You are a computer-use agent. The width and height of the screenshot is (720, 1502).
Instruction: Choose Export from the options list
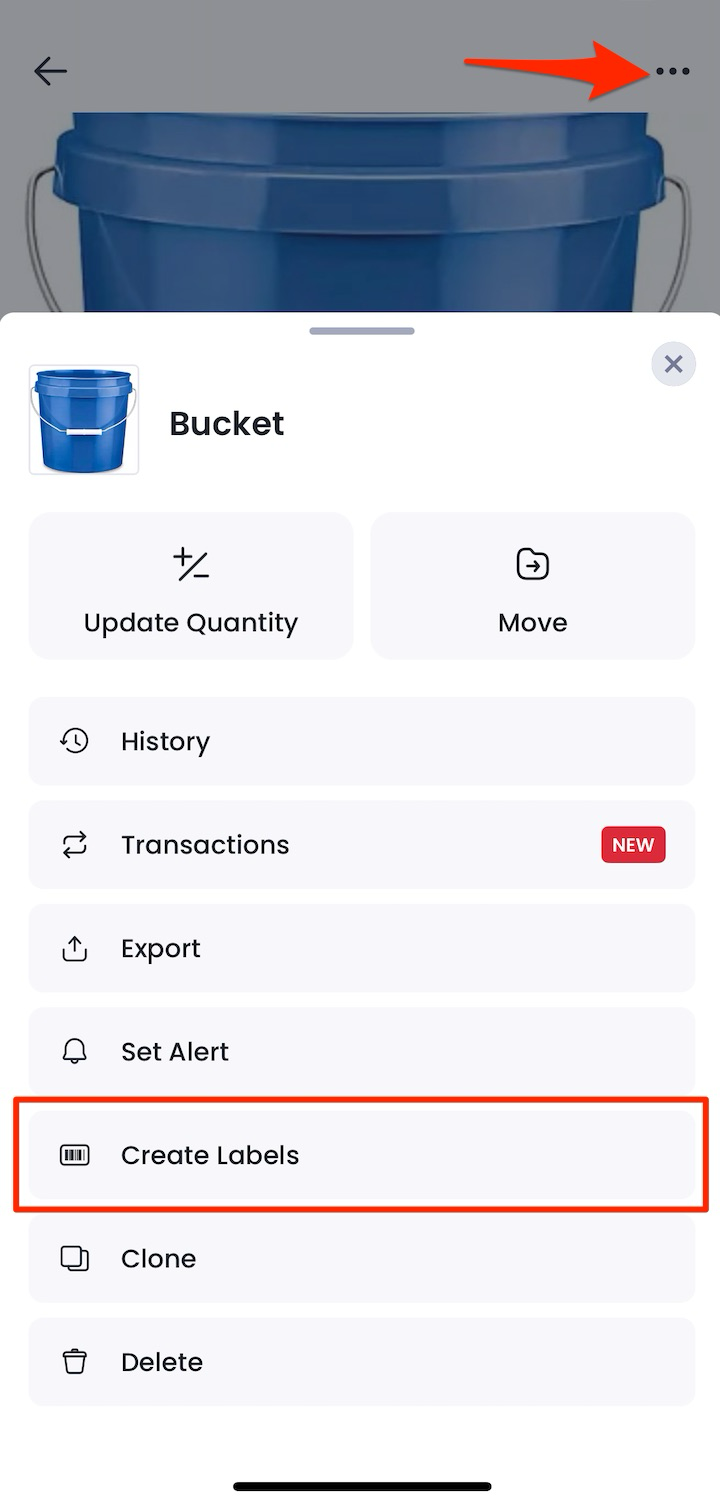(360, 948)
